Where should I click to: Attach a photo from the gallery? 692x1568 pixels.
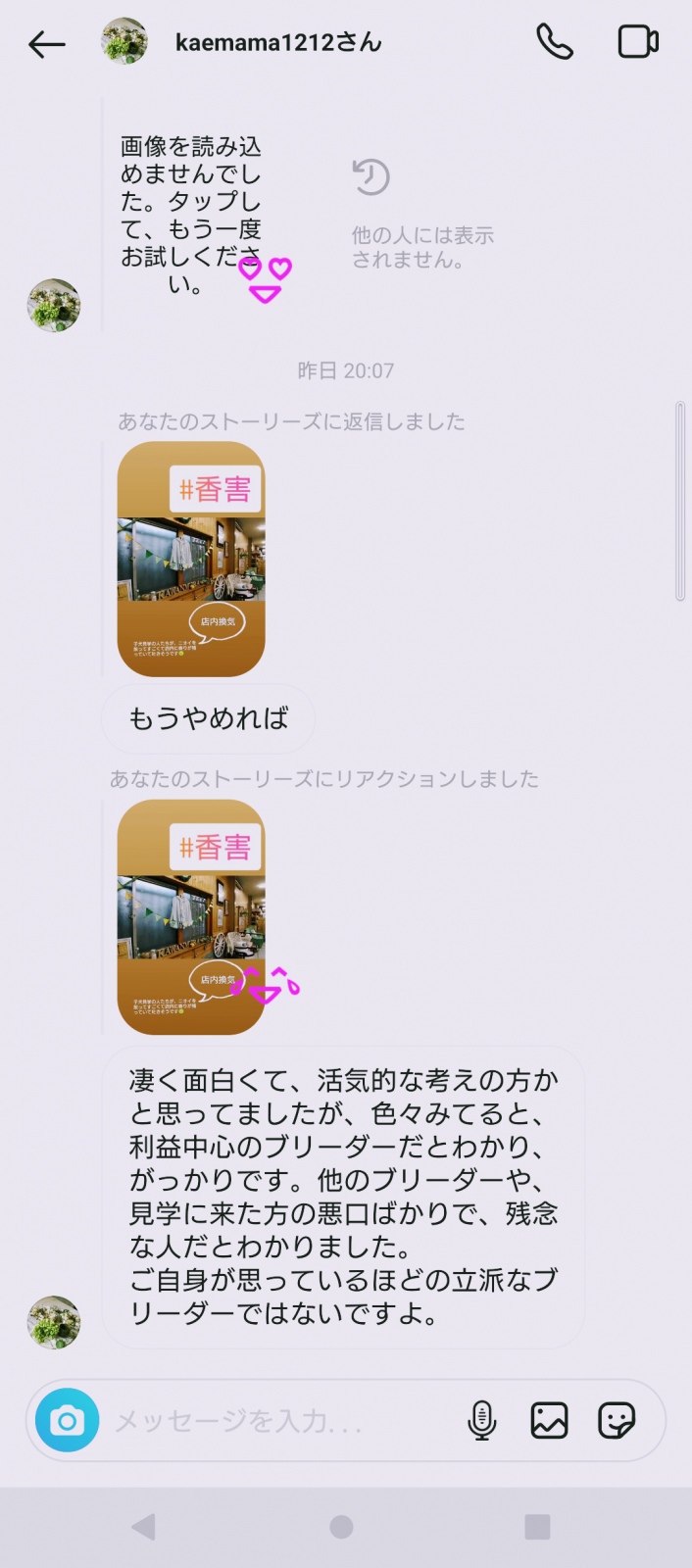549,1420
